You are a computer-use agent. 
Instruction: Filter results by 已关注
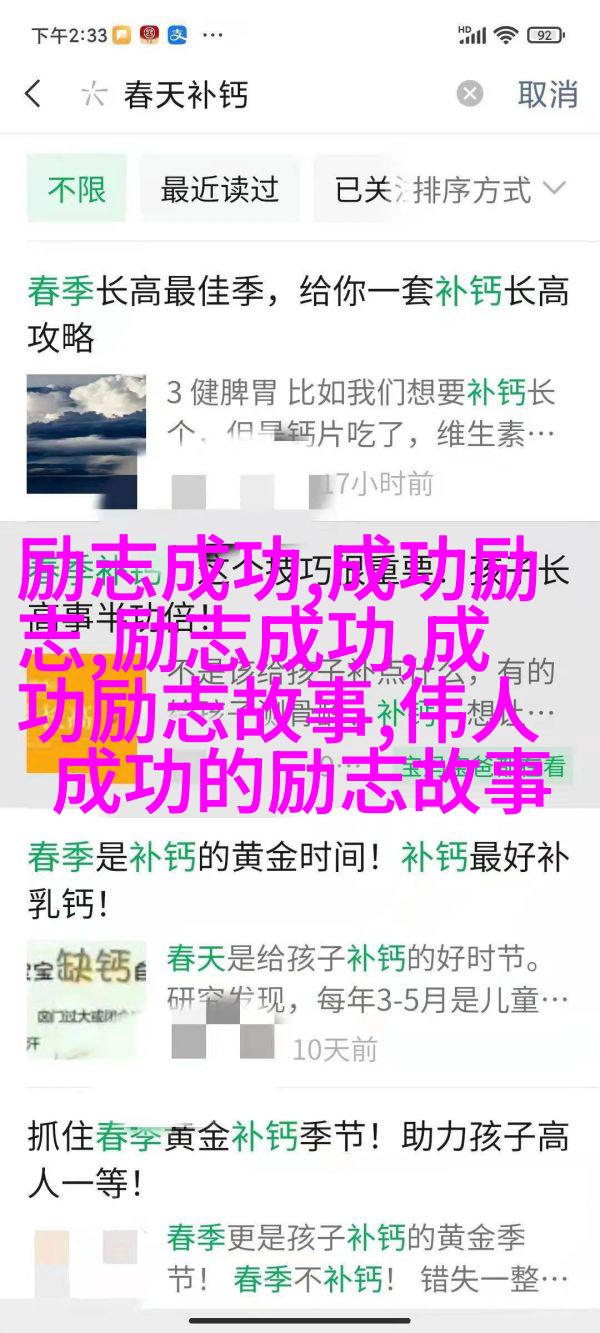tap(362, 189)
